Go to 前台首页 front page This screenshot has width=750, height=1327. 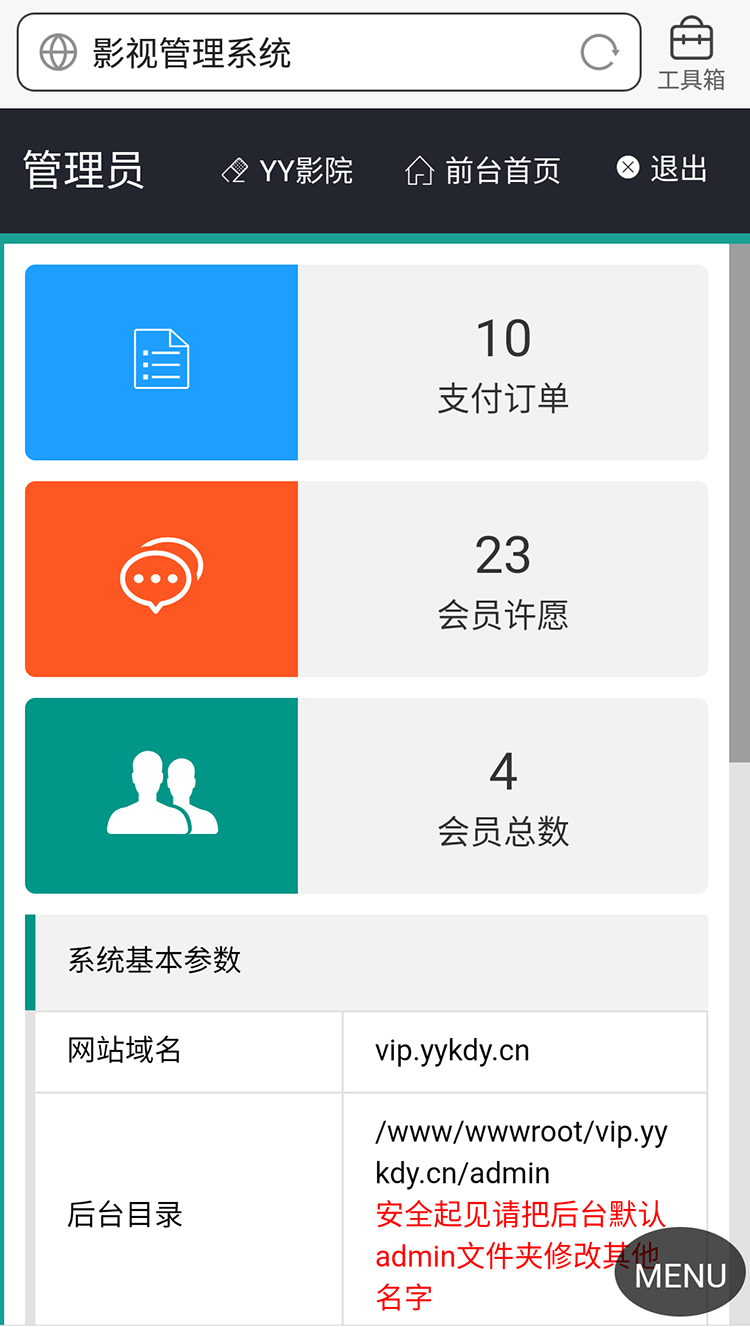point(483,171)
